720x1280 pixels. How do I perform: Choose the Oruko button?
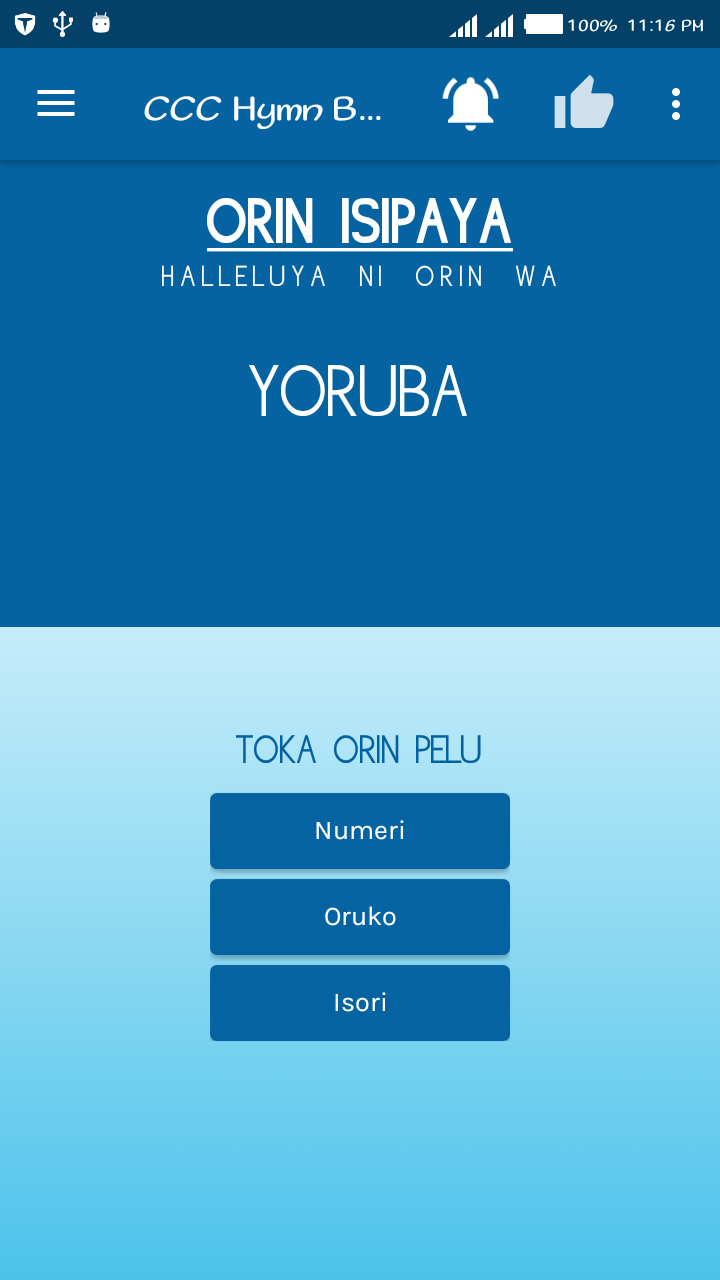(x=360, y=917)
